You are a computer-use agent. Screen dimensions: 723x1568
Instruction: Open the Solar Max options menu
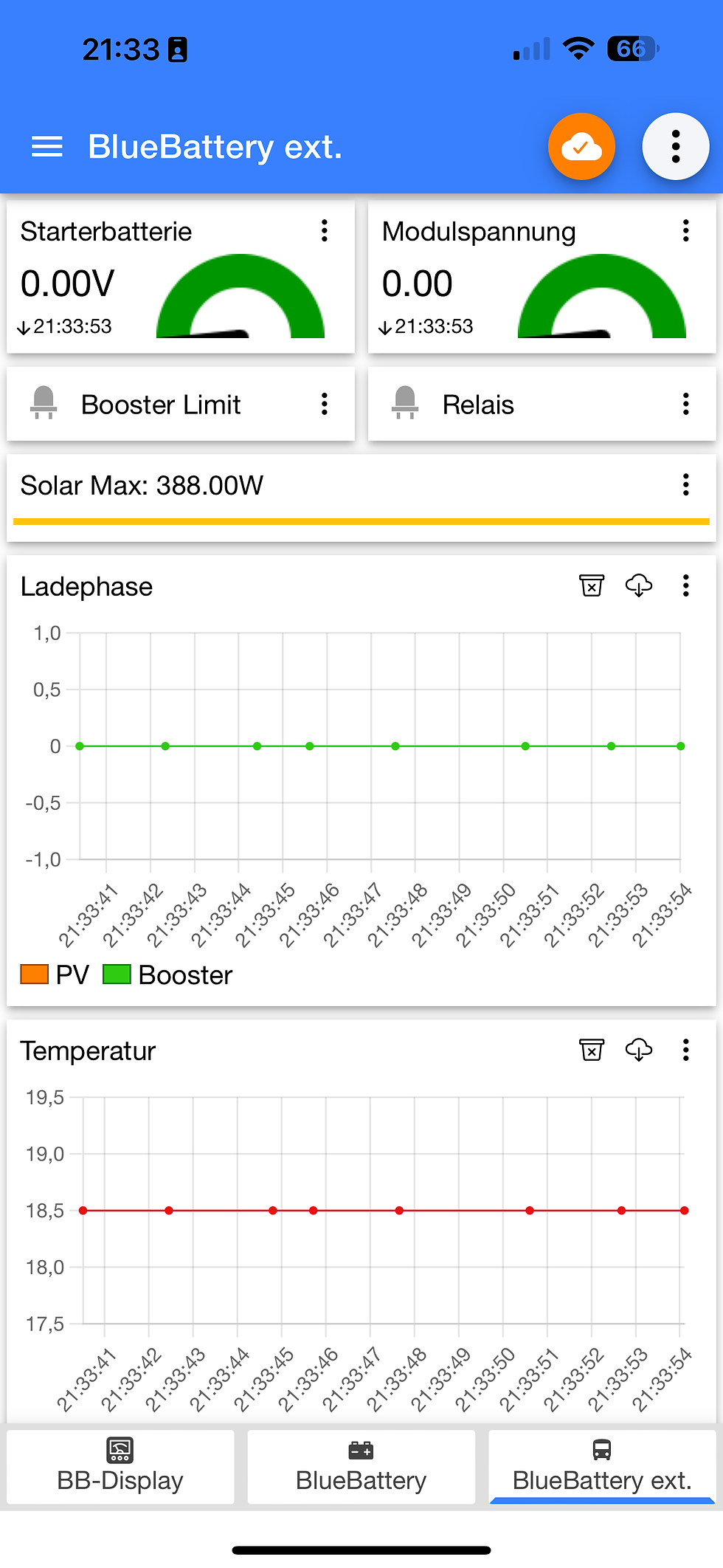click(686, 485)
